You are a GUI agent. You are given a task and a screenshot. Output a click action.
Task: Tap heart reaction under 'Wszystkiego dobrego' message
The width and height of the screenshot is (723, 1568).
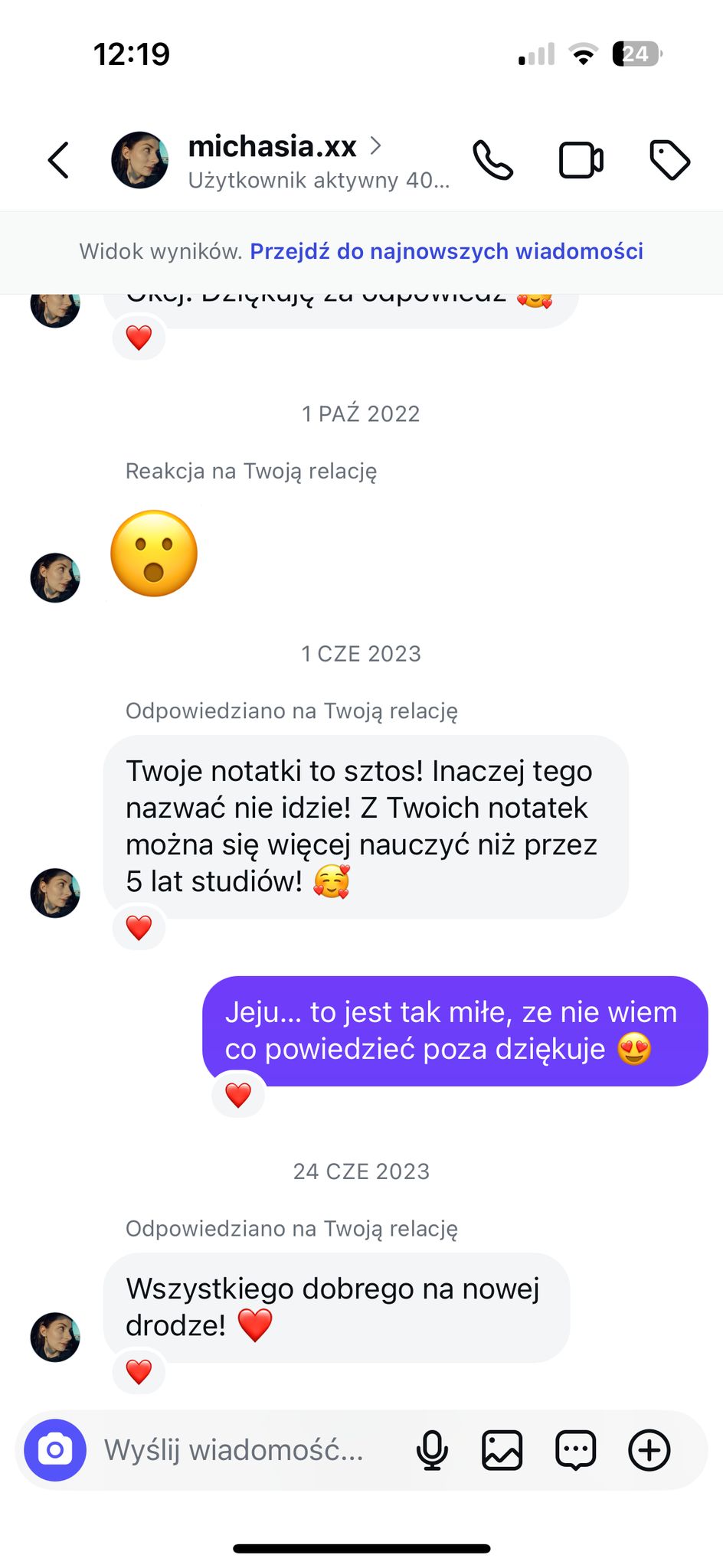click(139, 1371)
